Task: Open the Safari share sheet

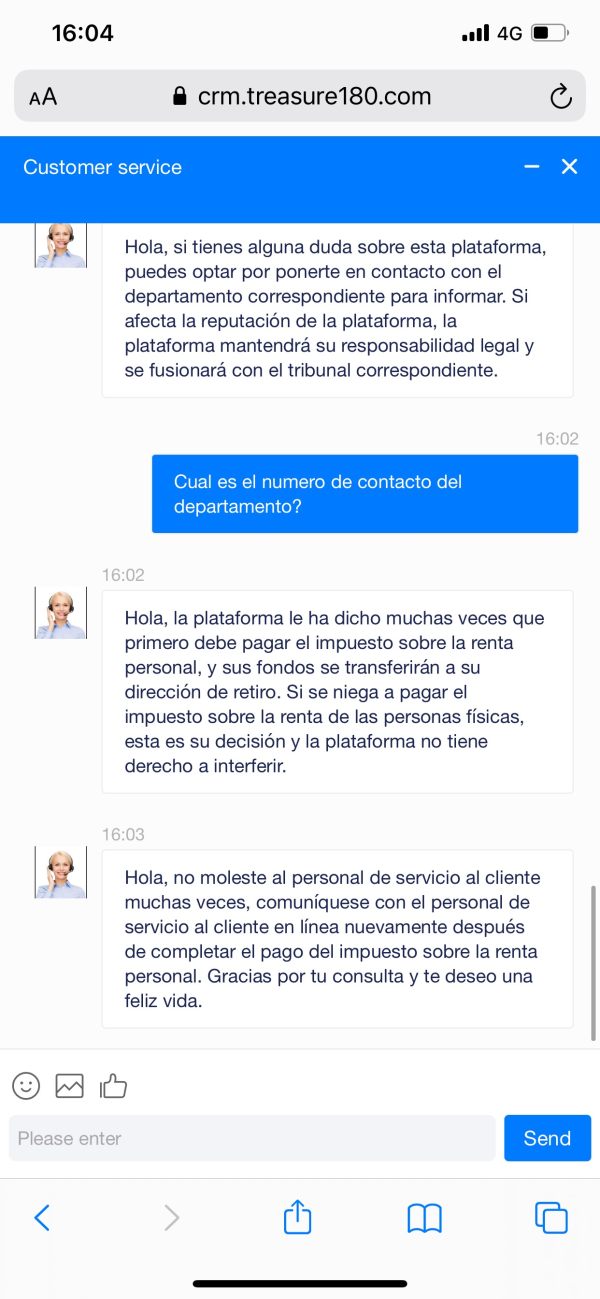Action: point(297,1216)
